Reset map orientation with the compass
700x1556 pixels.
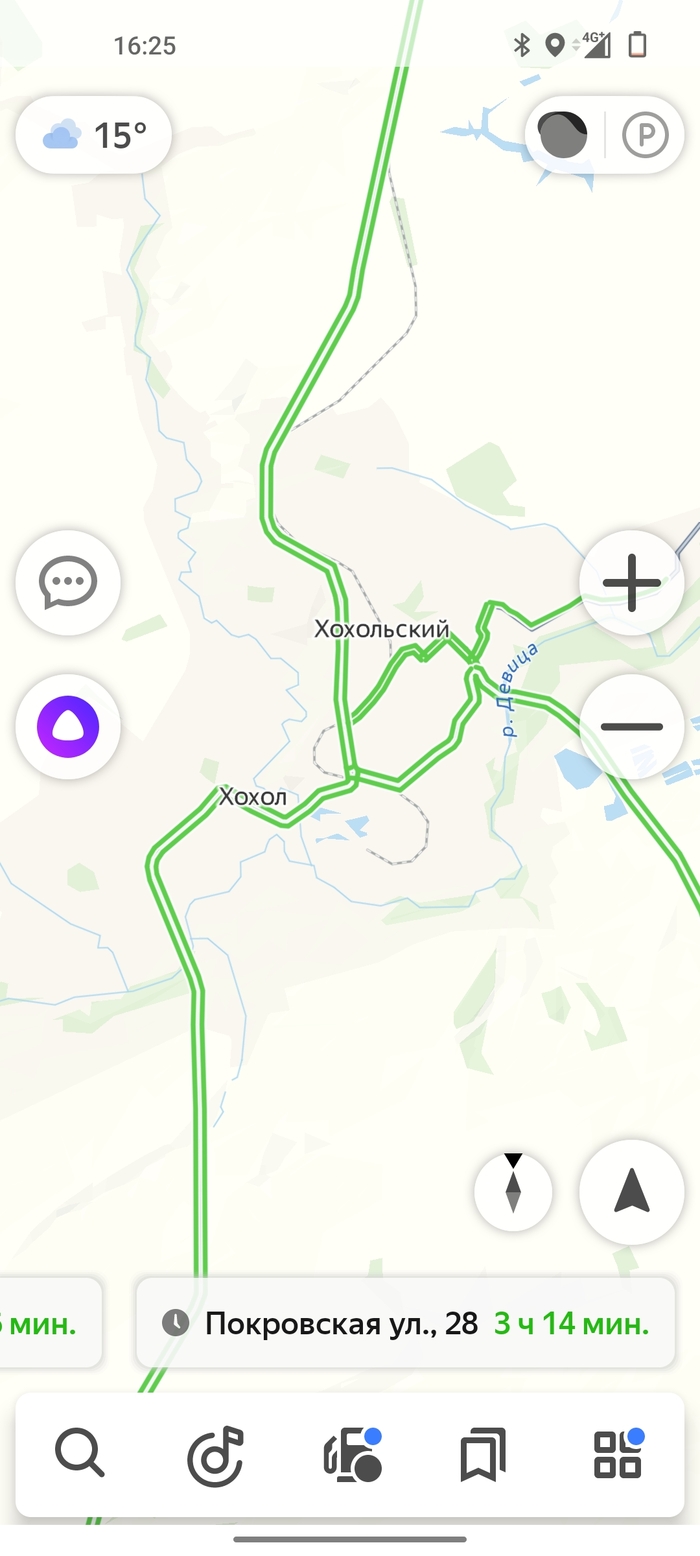point(513,1191)
